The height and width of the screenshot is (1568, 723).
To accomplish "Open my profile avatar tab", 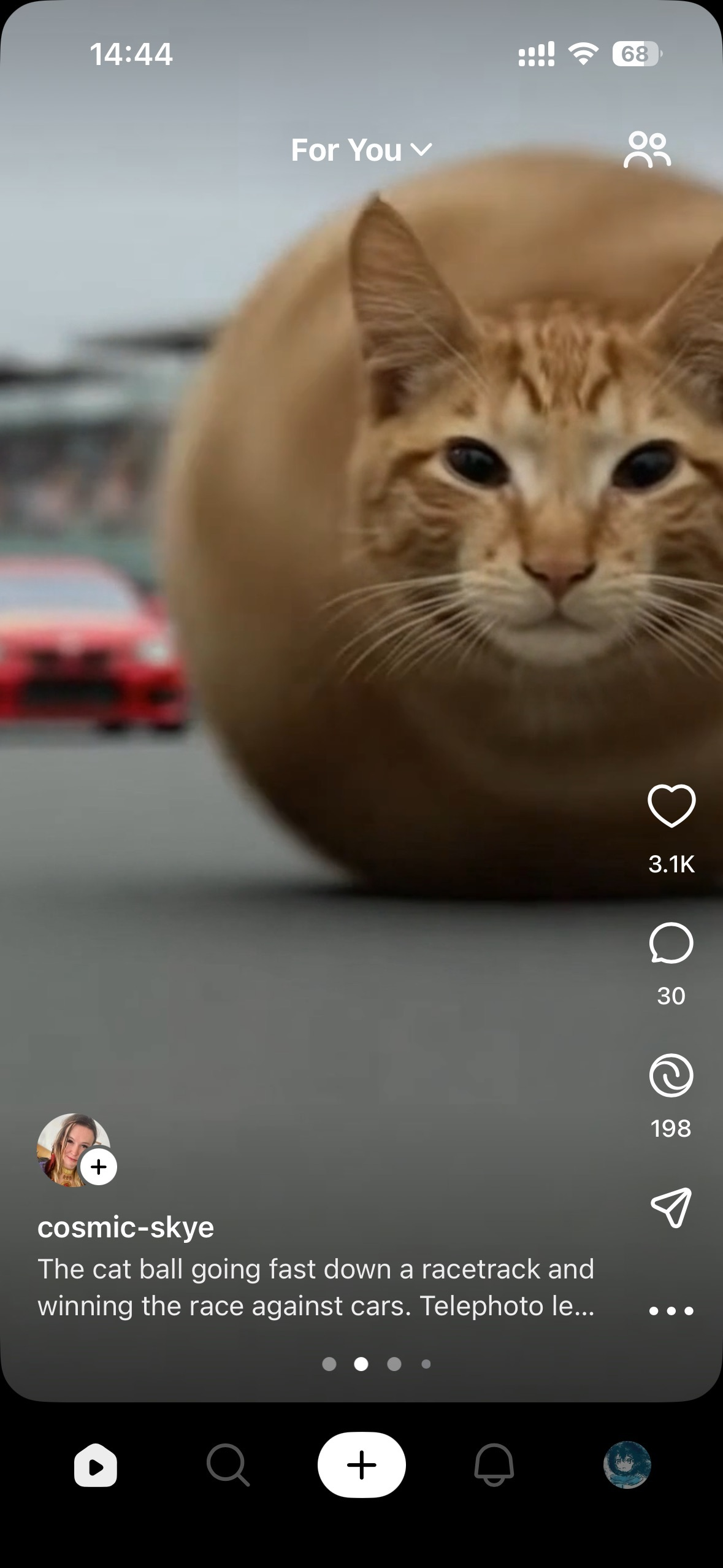I will click(x=627, y=1465).
